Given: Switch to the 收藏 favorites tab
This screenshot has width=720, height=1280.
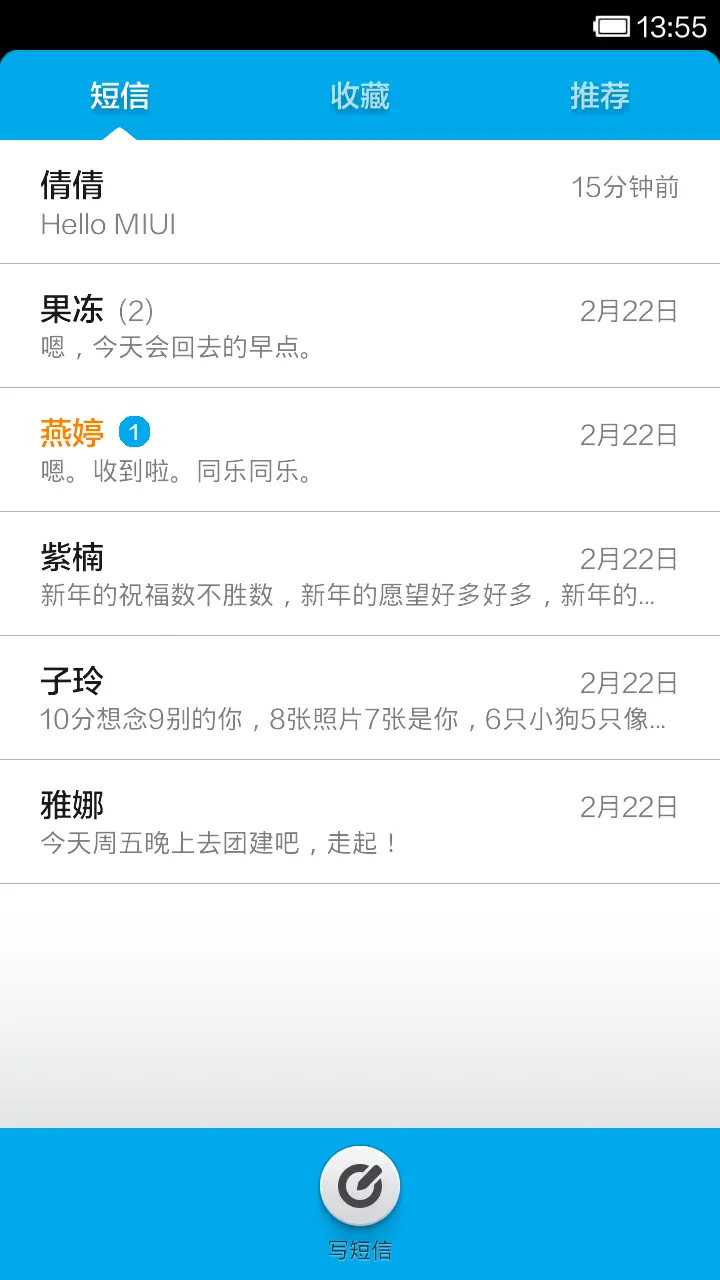Looking at the screenshot, I should click(360, 95).
